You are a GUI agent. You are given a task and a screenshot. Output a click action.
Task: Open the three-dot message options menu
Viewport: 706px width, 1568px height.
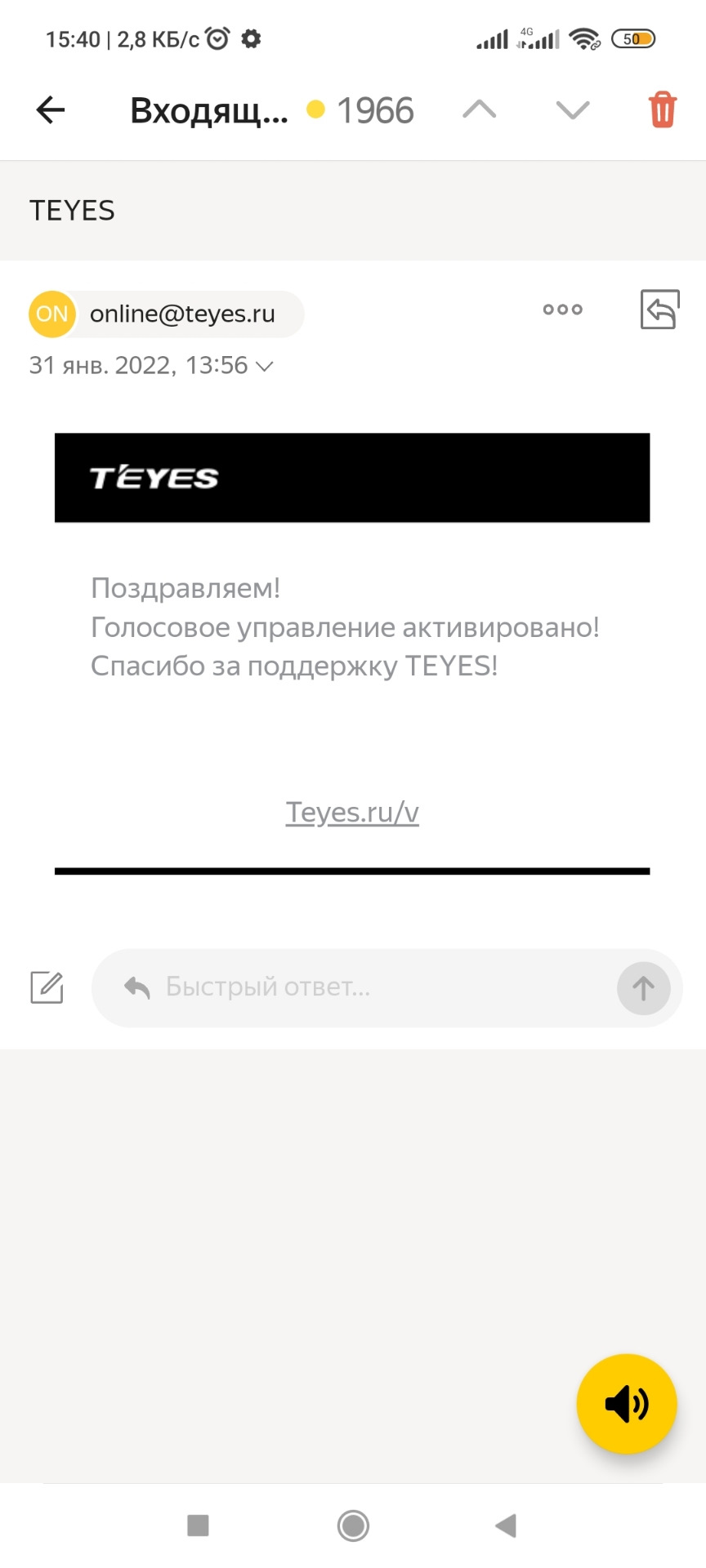click(x=563, y=310)
